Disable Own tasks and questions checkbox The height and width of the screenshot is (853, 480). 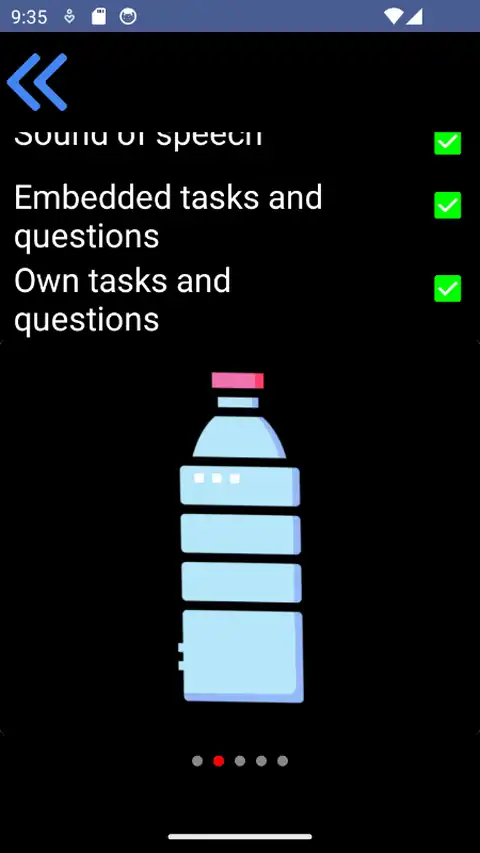(447, 288)
